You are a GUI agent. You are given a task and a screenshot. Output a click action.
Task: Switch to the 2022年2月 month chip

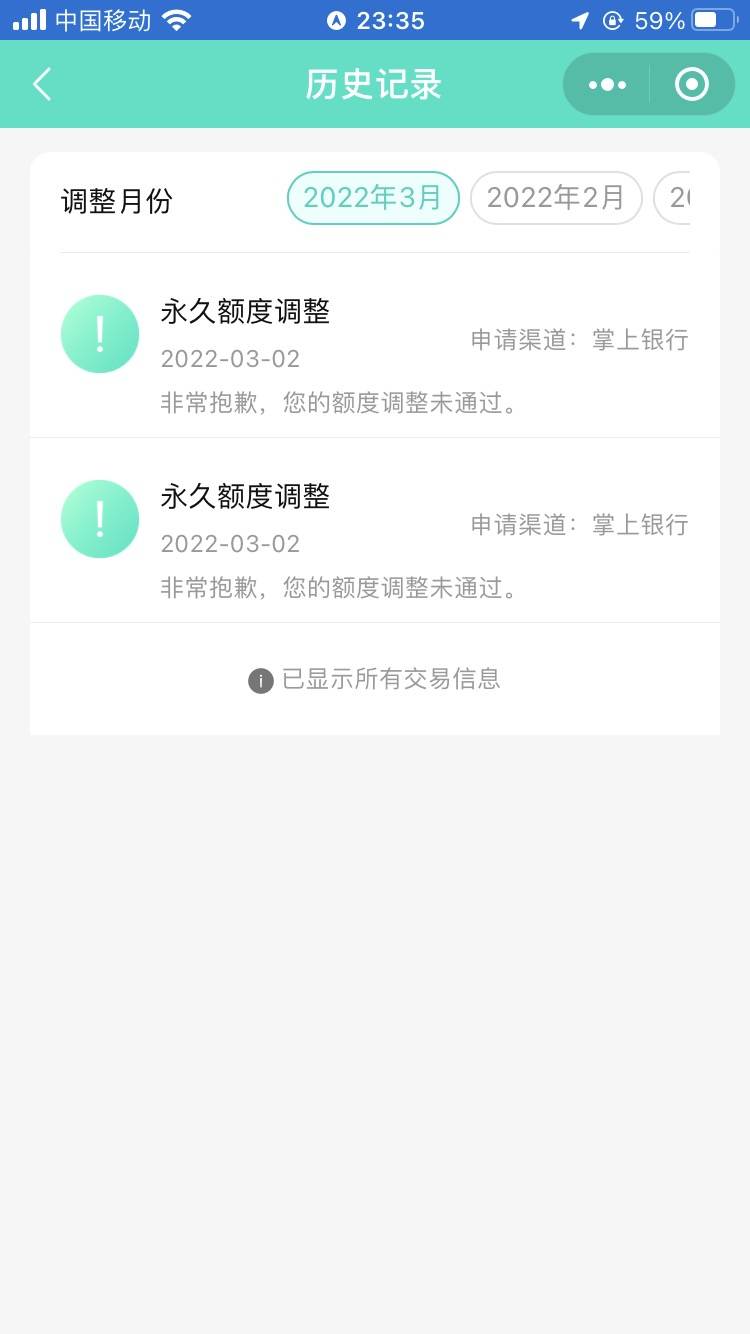pyautogui.click(x=556, y=198)
